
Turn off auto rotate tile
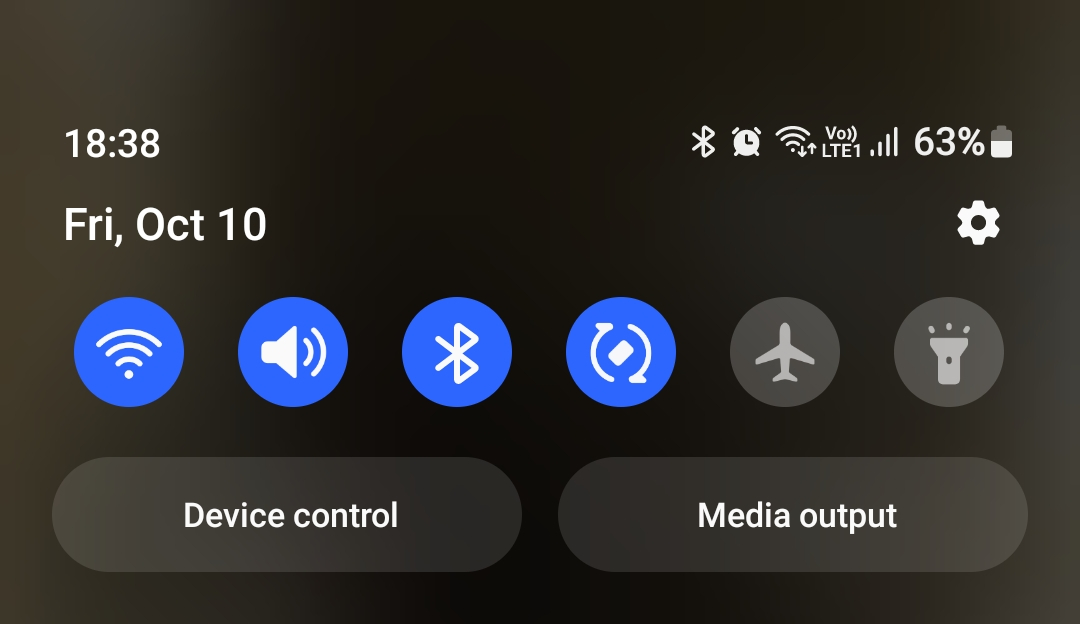coord(621,352)
